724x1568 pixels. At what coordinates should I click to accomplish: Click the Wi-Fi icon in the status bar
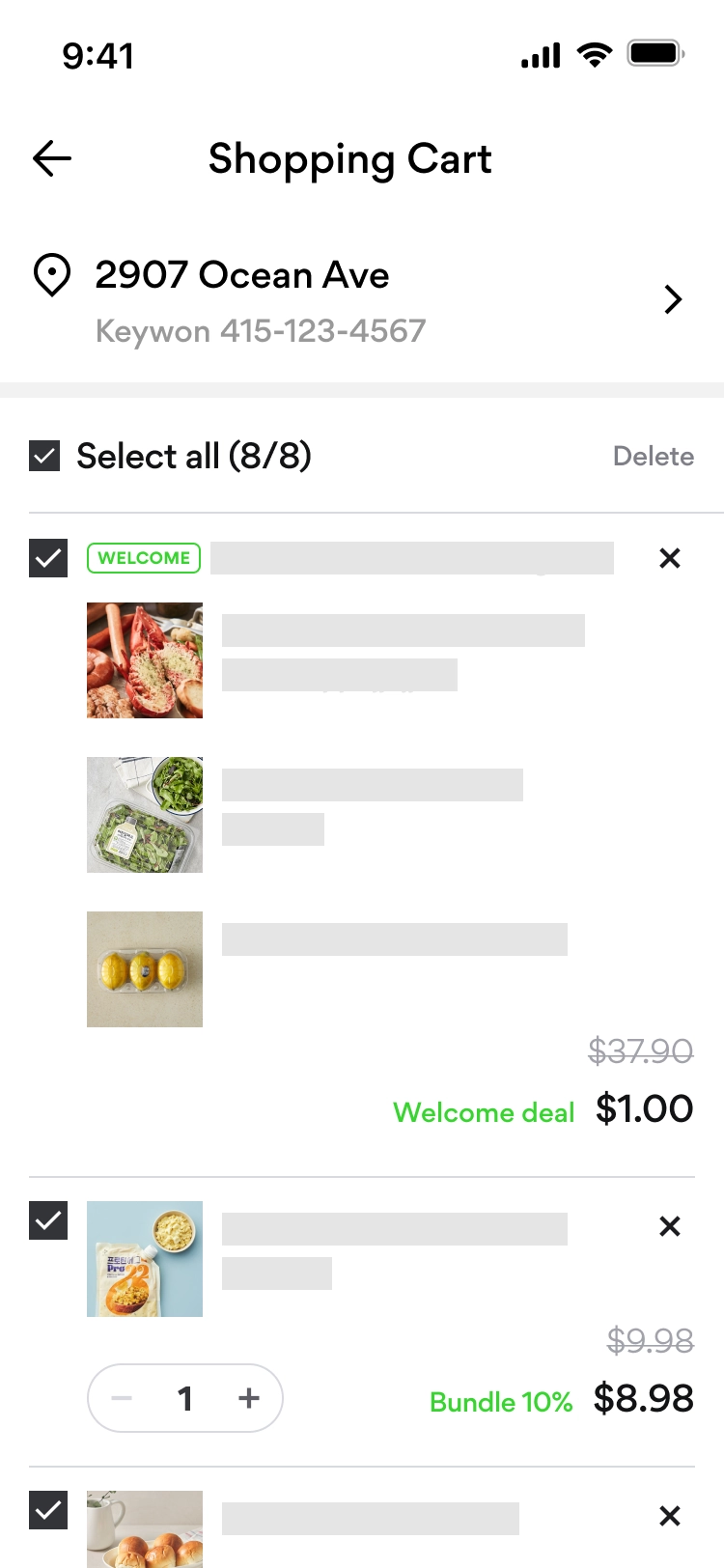point(596,55)
